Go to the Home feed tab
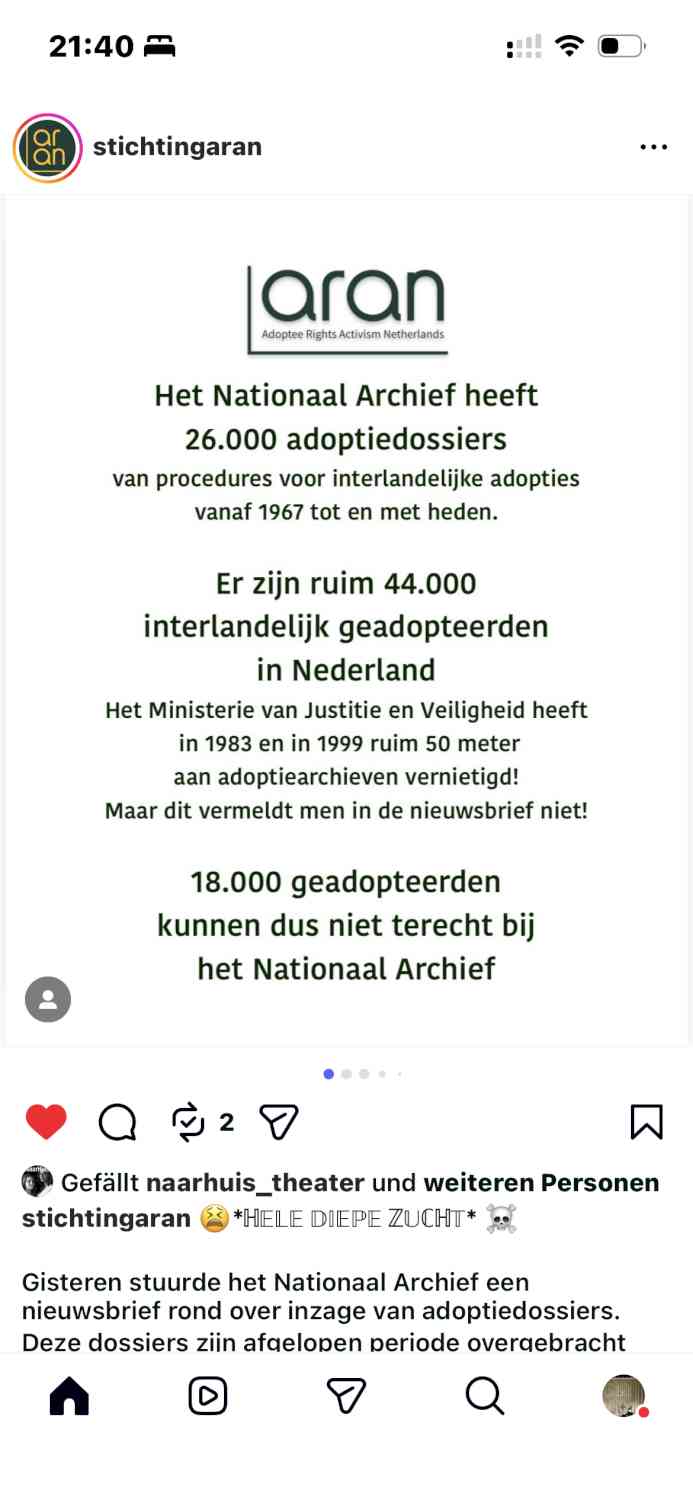This screenshot has width=693, height=1500. pyautogui.click(x=69, y=1396)
